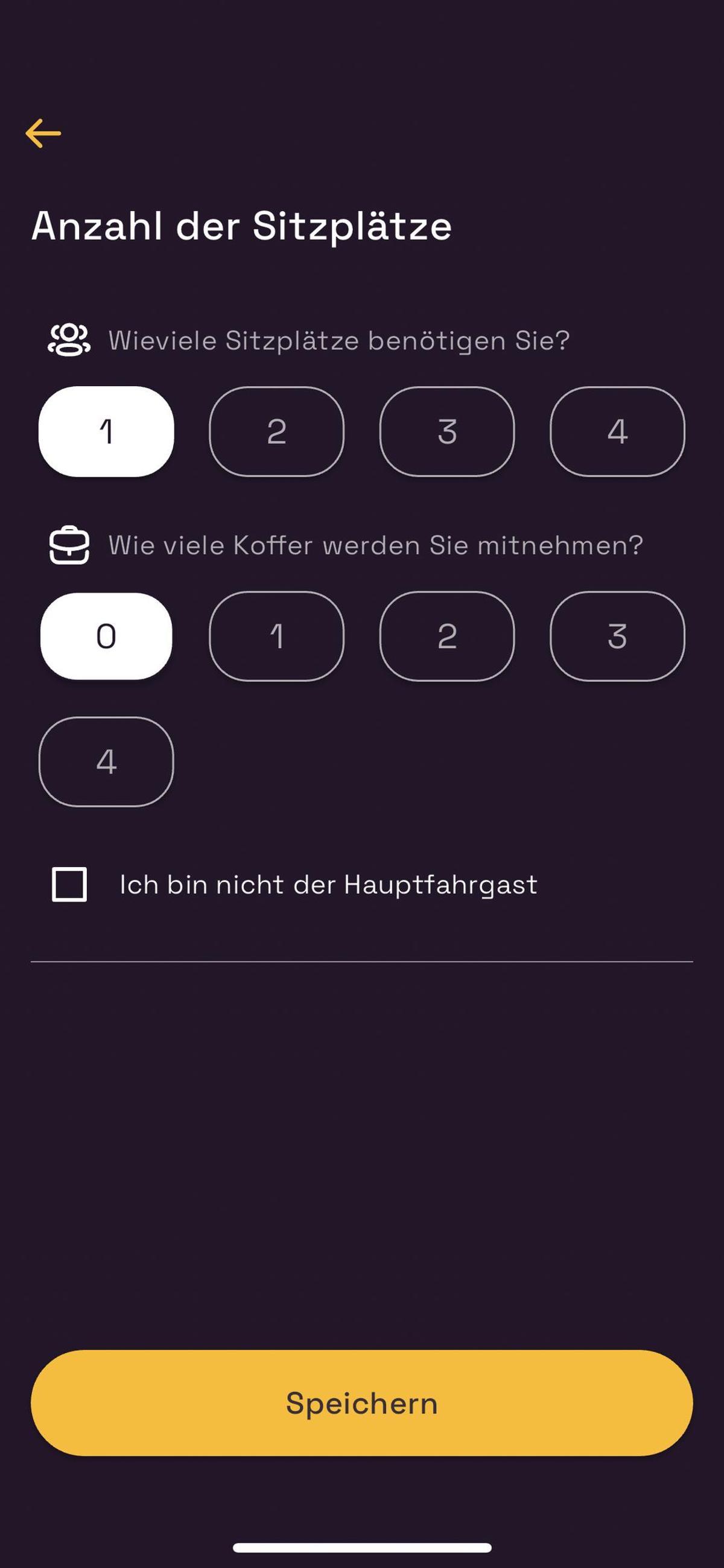The height and width of the screenshot is (1568, 724).
Task: Choose 4 suitcases to bring along
Action: click(106, 761)
